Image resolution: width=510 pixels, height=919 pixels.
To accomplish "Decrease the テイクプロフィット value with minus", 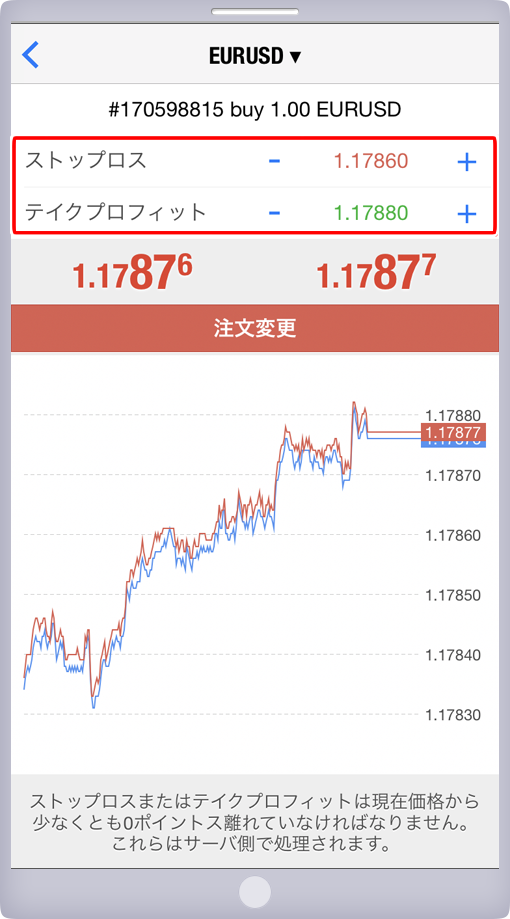I will tap(274, 213).
